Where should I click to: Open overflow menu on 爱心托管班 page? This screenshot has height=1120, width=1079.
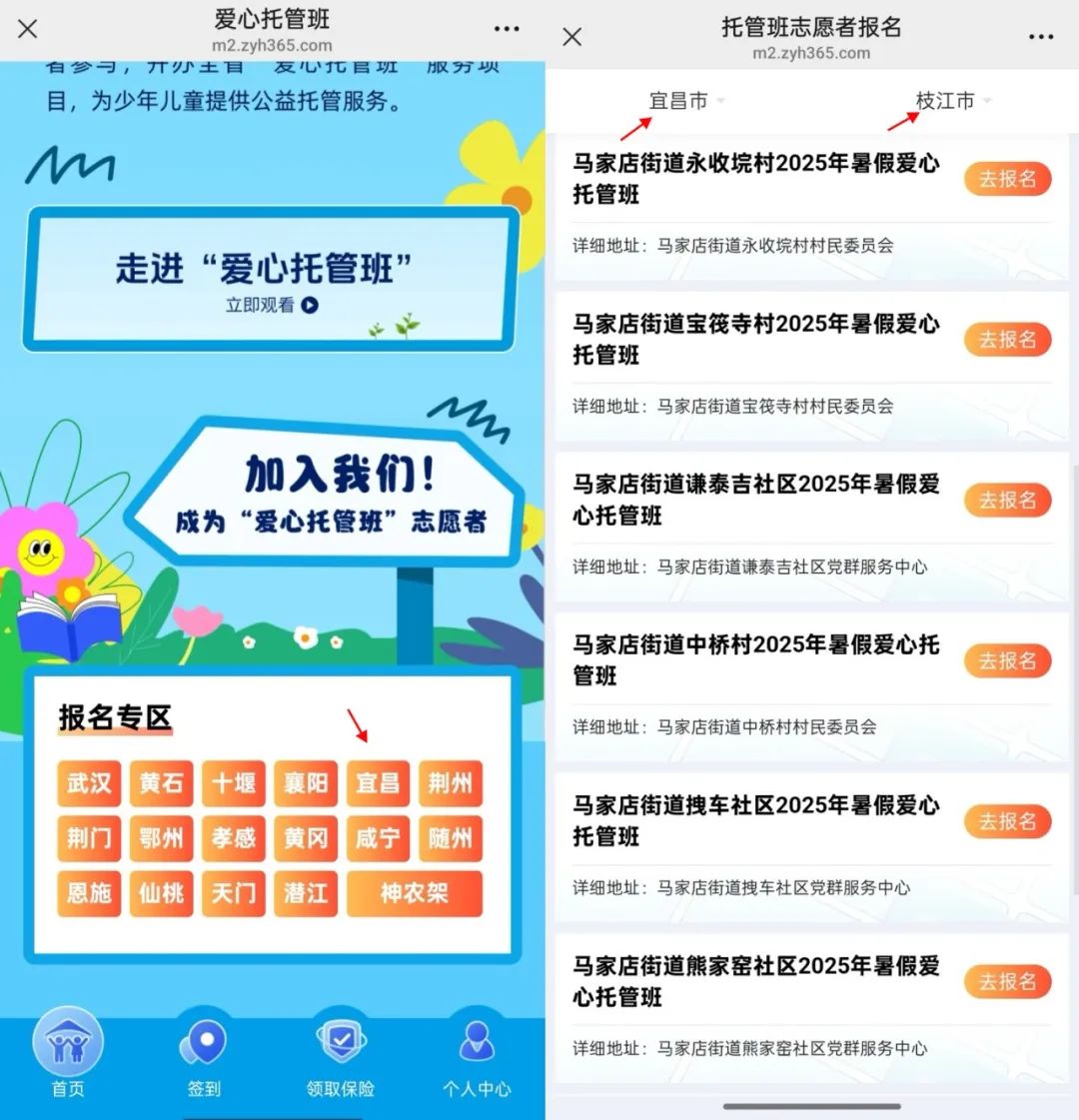click(508, 29)
